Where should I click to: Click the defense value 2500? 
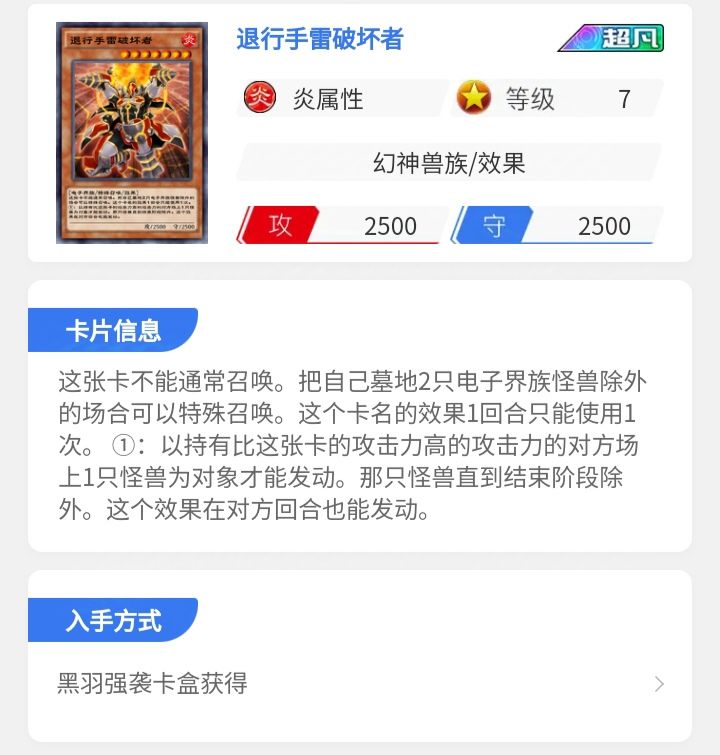pyautogui.click(x=605, y=226)
